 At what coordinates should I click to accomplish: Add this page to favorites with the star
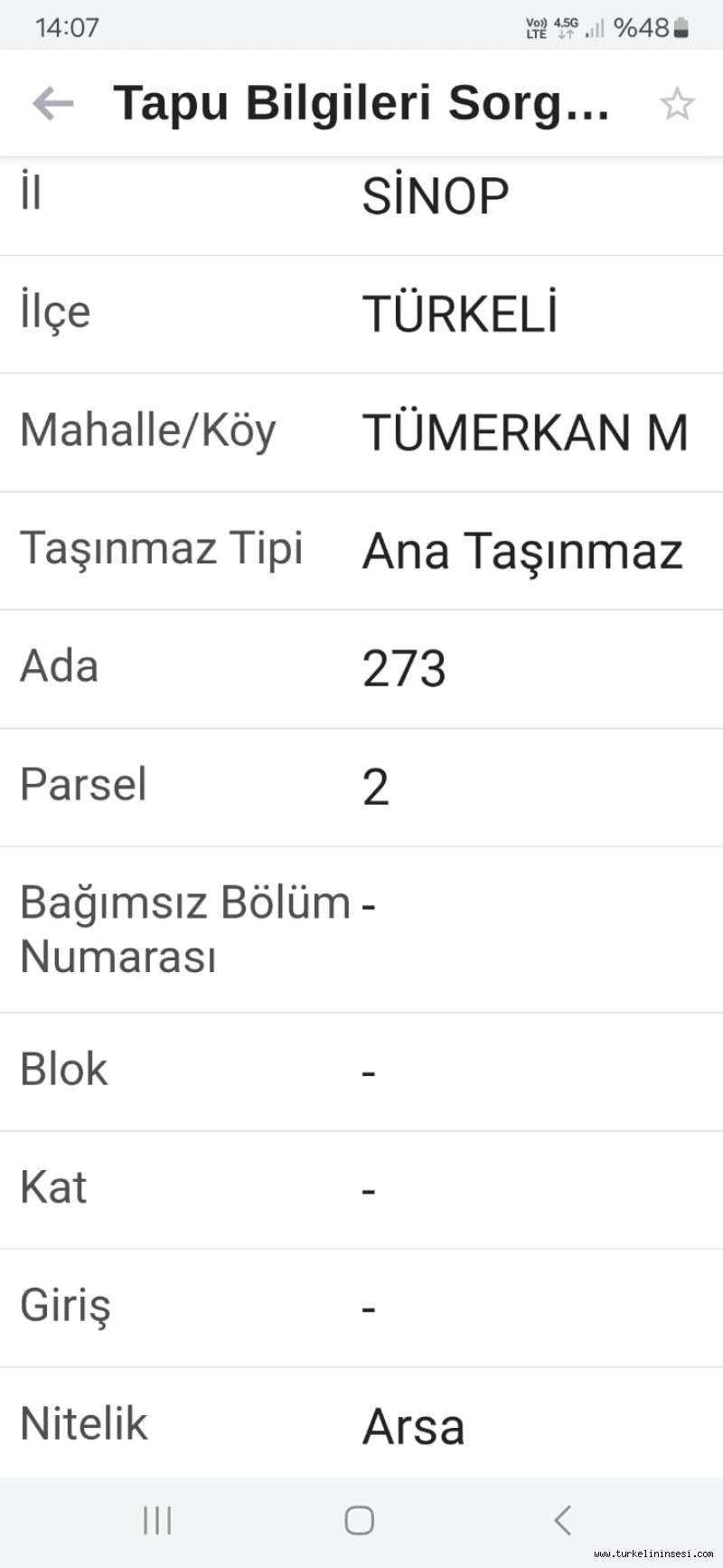(x=676, y=104)
